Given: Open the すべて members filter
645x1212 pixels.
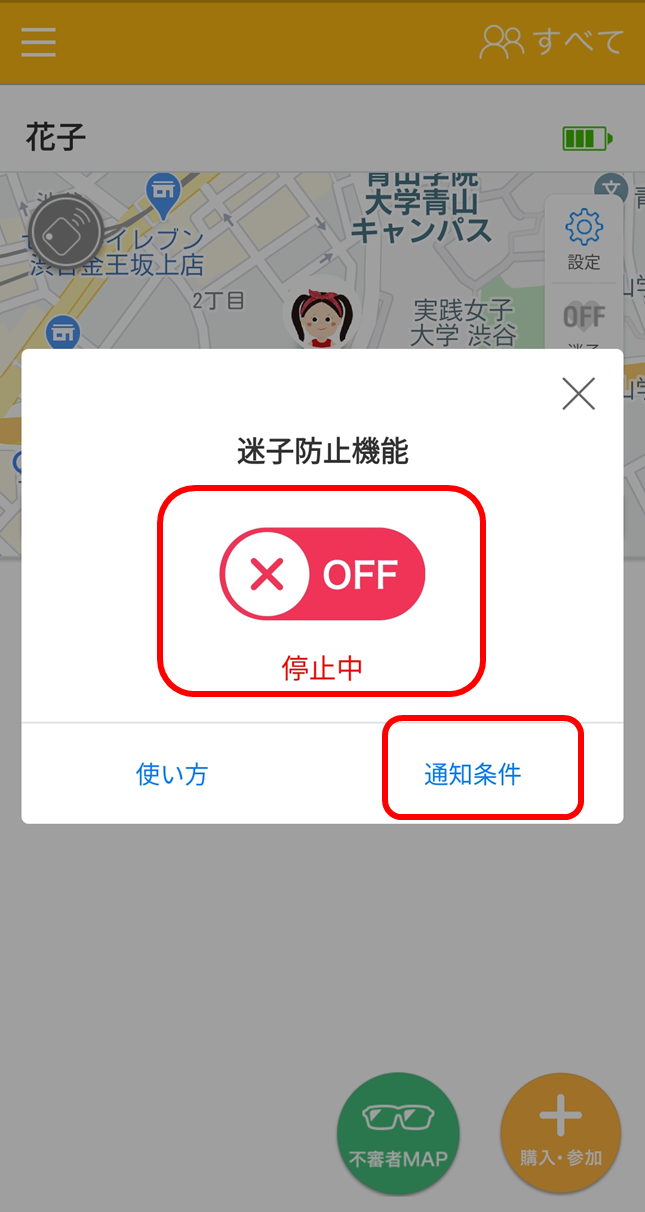Looking at the screenshot, I should point(552,42).
